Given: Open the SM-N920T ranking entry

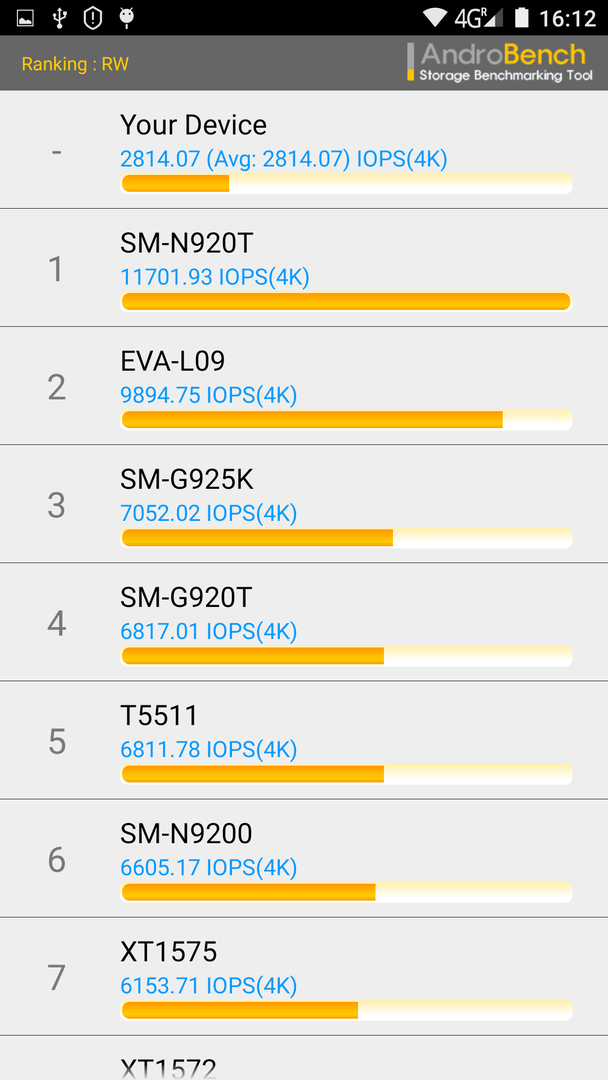Looking at the screenshot, I should (x=304, y=268).
